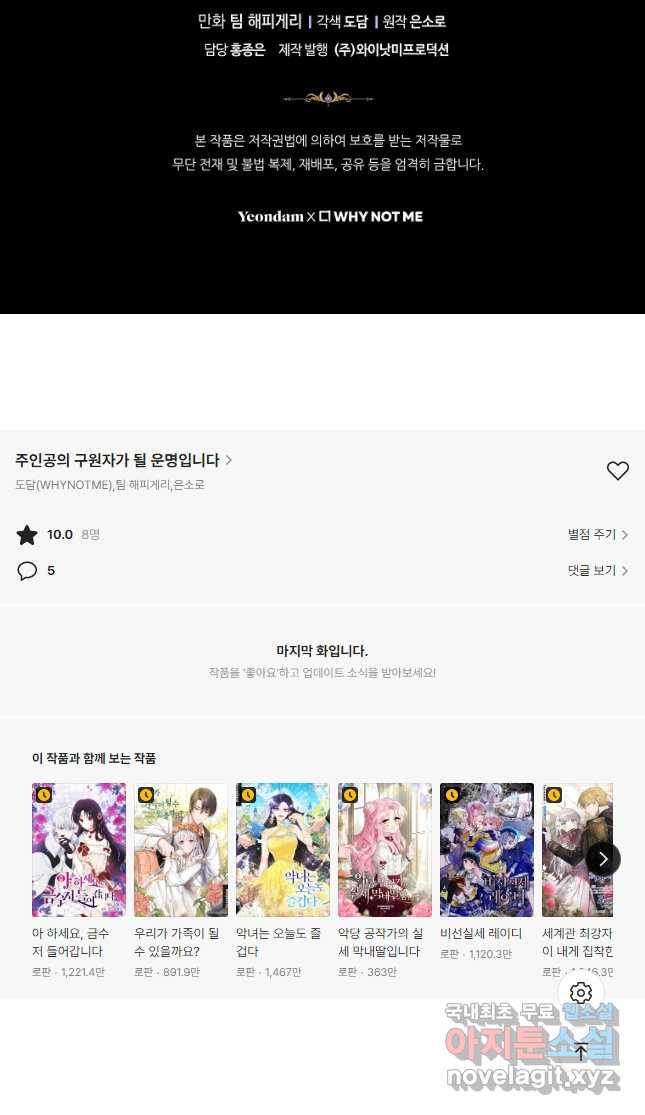This screenshot has height=1115, width=645.
Task: Open 댓글 보기 to view comments
Action: 598,571
